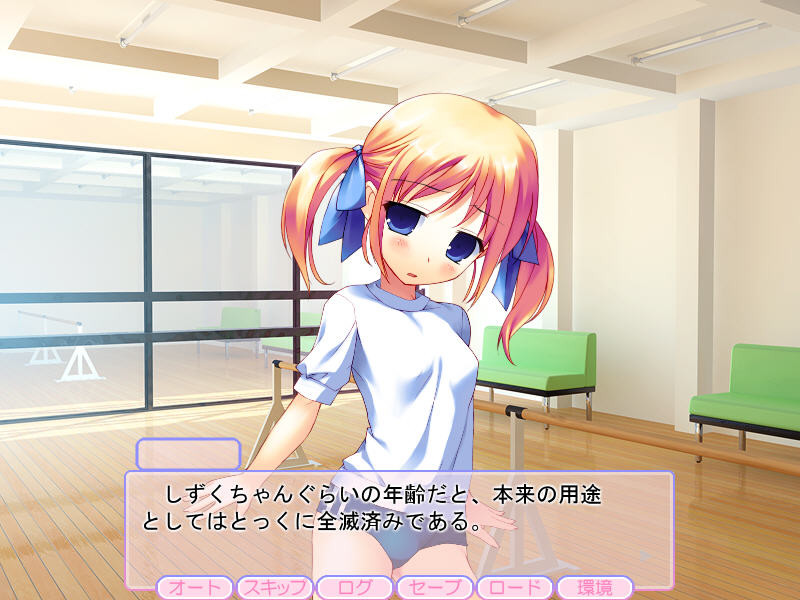Open the ログ backlog
This screenshot has height=600, width=800.
tap(355, 588)
